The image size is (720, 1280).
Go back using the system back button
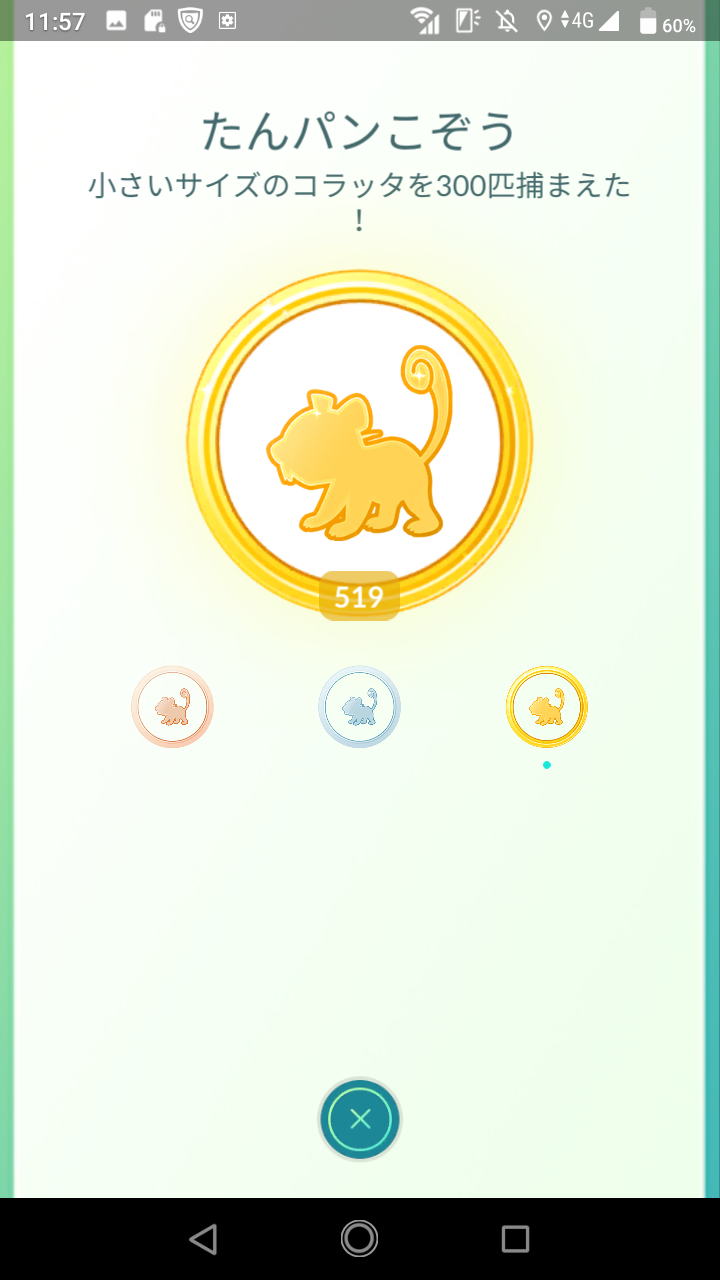203,1239
